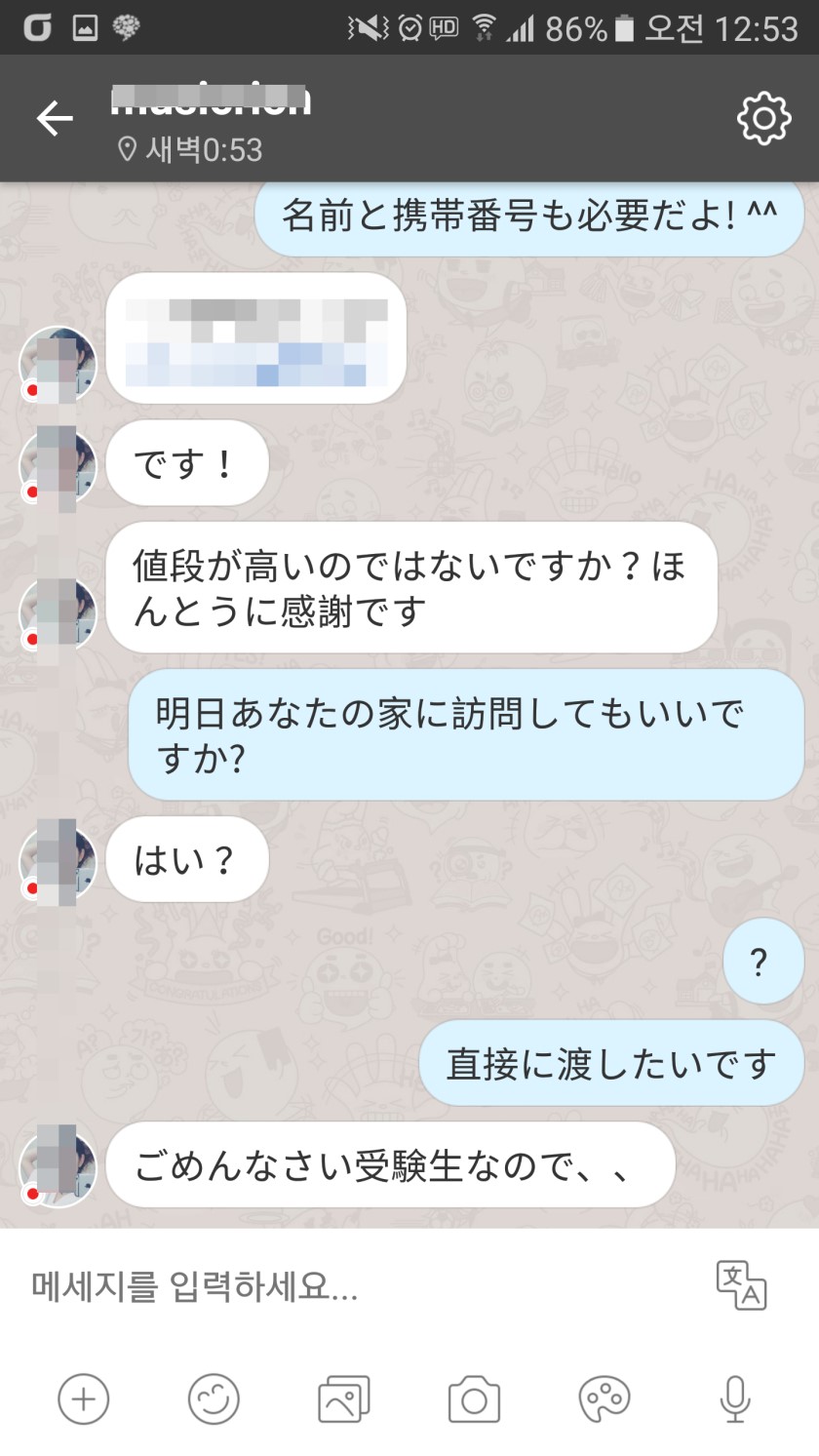819x1456 pixels.
Task: Open sender's avatar beside ごめんなさい message
Action: point(58,1166)
